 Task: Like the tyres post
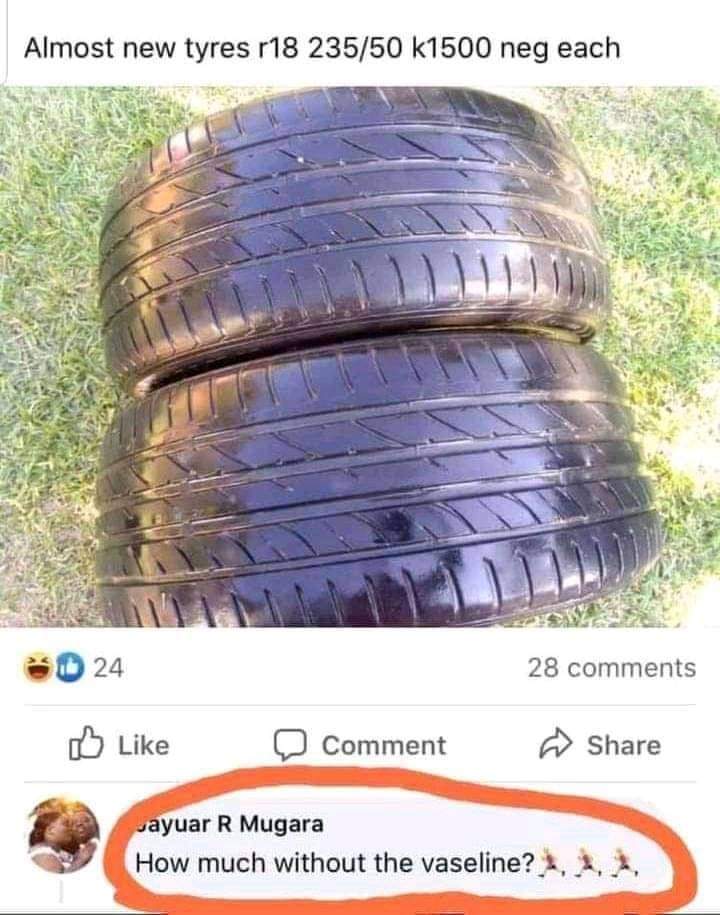click(118, 745)
